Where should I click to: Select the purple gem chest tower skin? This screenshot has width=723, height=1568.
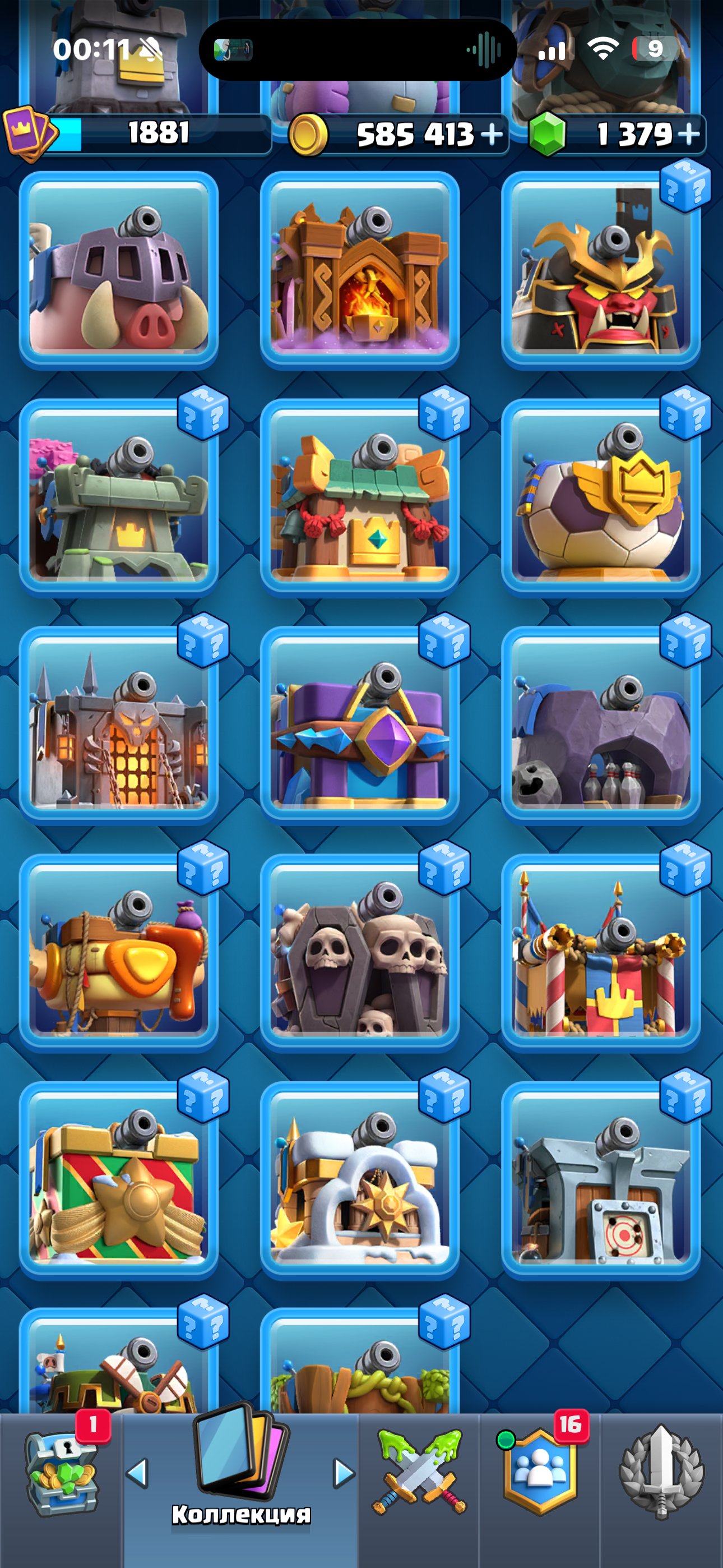(x=360, y=725)
